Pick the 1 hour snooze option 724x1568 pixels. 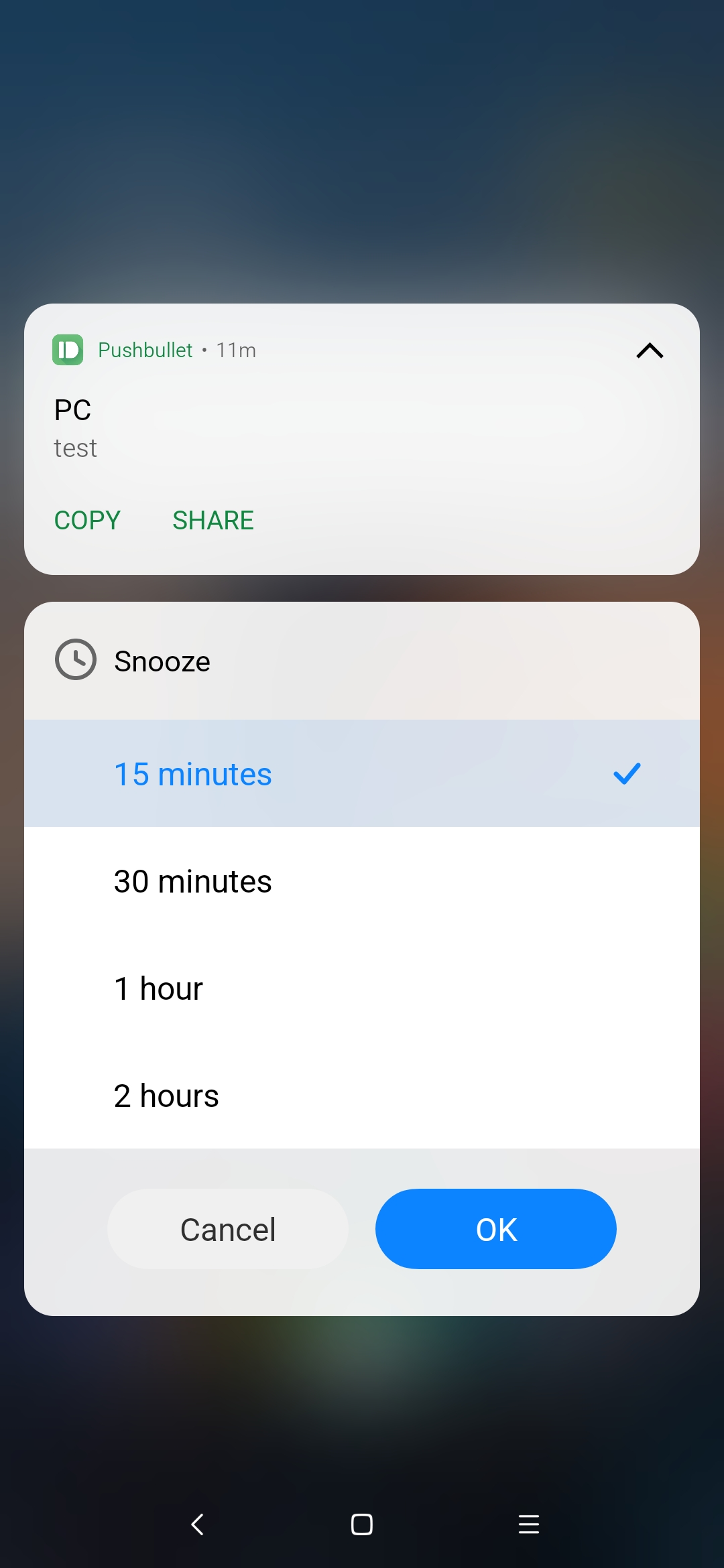pyautogui.click(x=362, y=988)
